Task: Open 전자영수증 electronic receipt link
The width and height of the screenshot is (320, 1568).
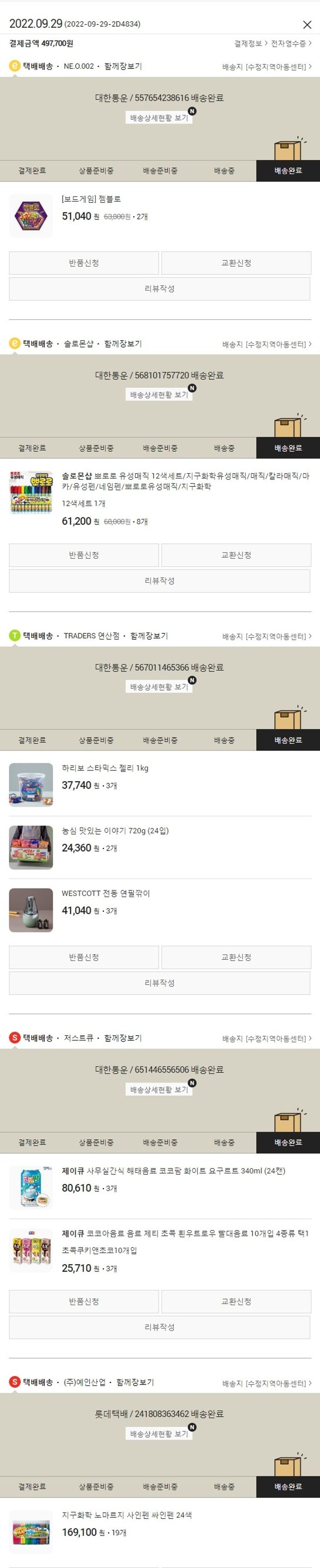Action: (x=290, y=44)
